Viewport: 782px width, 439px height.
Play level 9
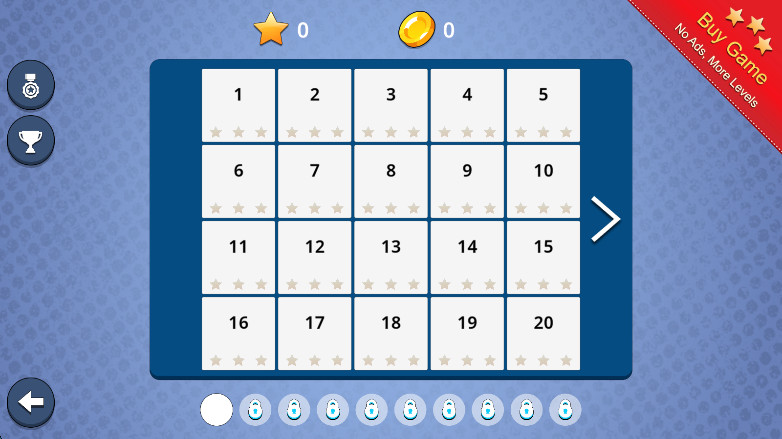pos(467,181)
